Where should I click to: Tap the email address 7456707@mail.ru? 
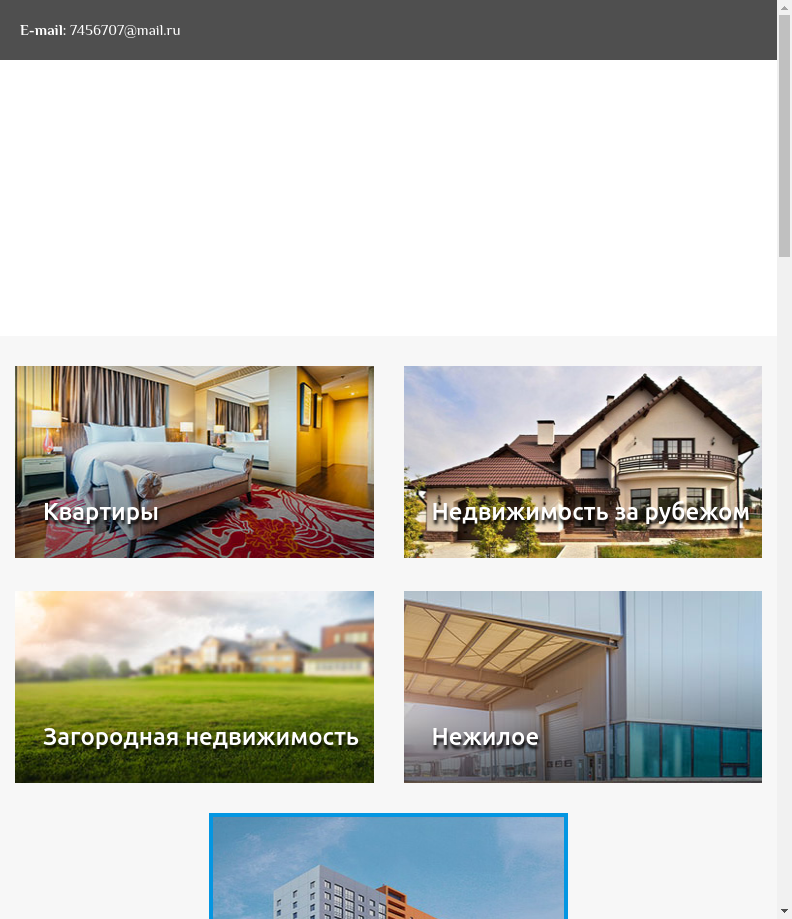point(125,30)
